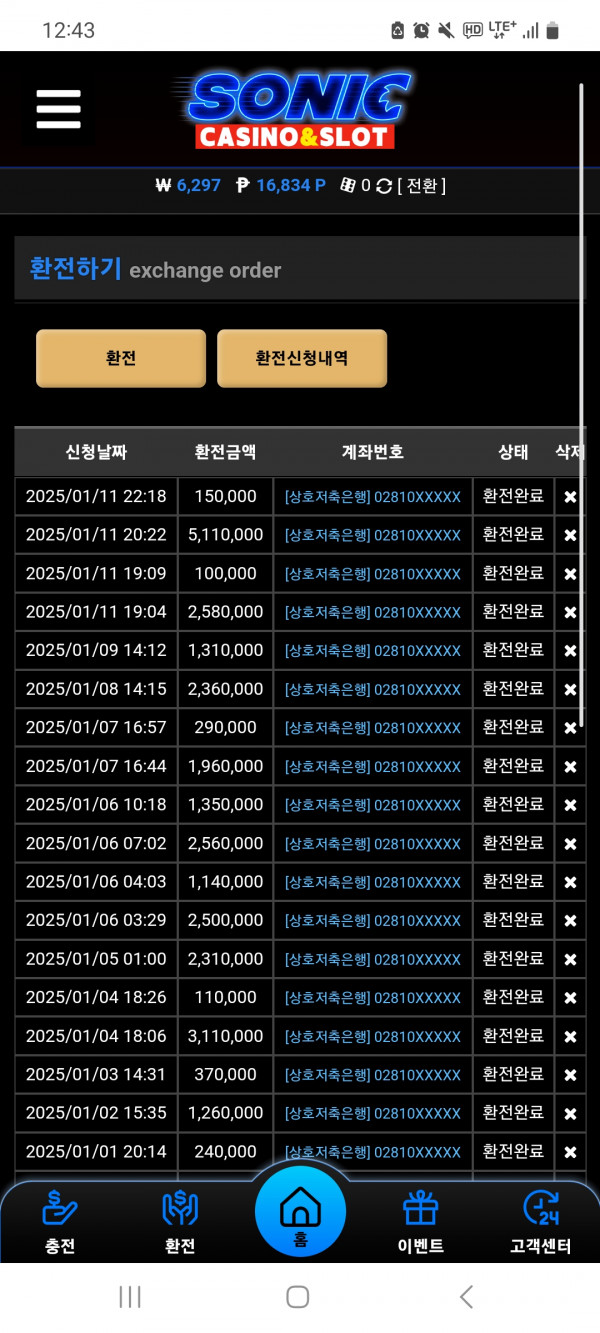Delete the 2025/01/03 14:31 row

click(x=570, y=1075)
